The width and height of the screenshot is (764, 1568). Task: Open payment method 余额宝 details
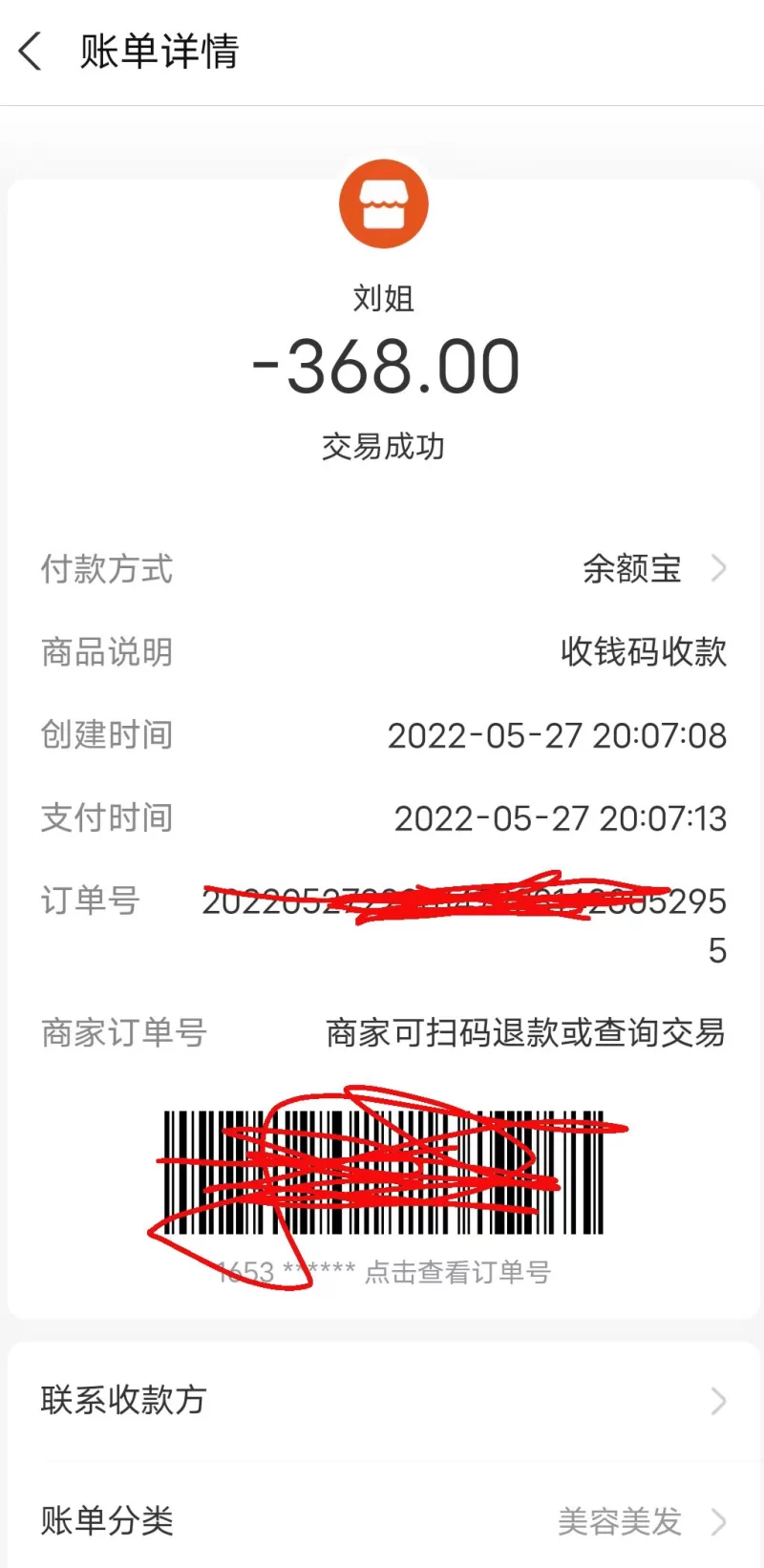click(653, 569)
